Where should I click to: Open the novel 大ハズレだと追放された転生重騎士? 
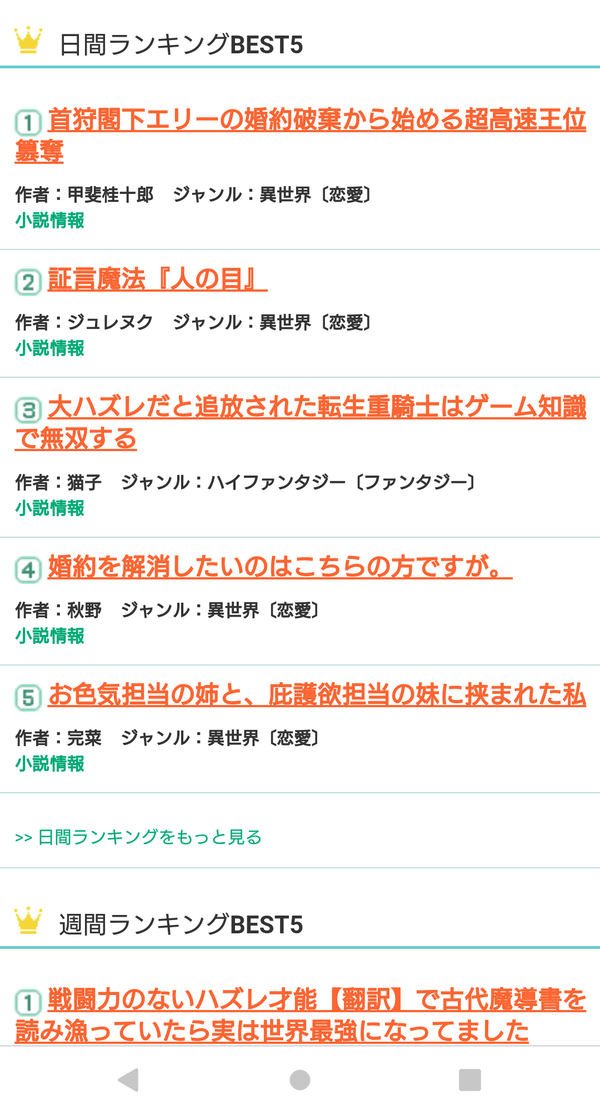click(x=300, y=423)
